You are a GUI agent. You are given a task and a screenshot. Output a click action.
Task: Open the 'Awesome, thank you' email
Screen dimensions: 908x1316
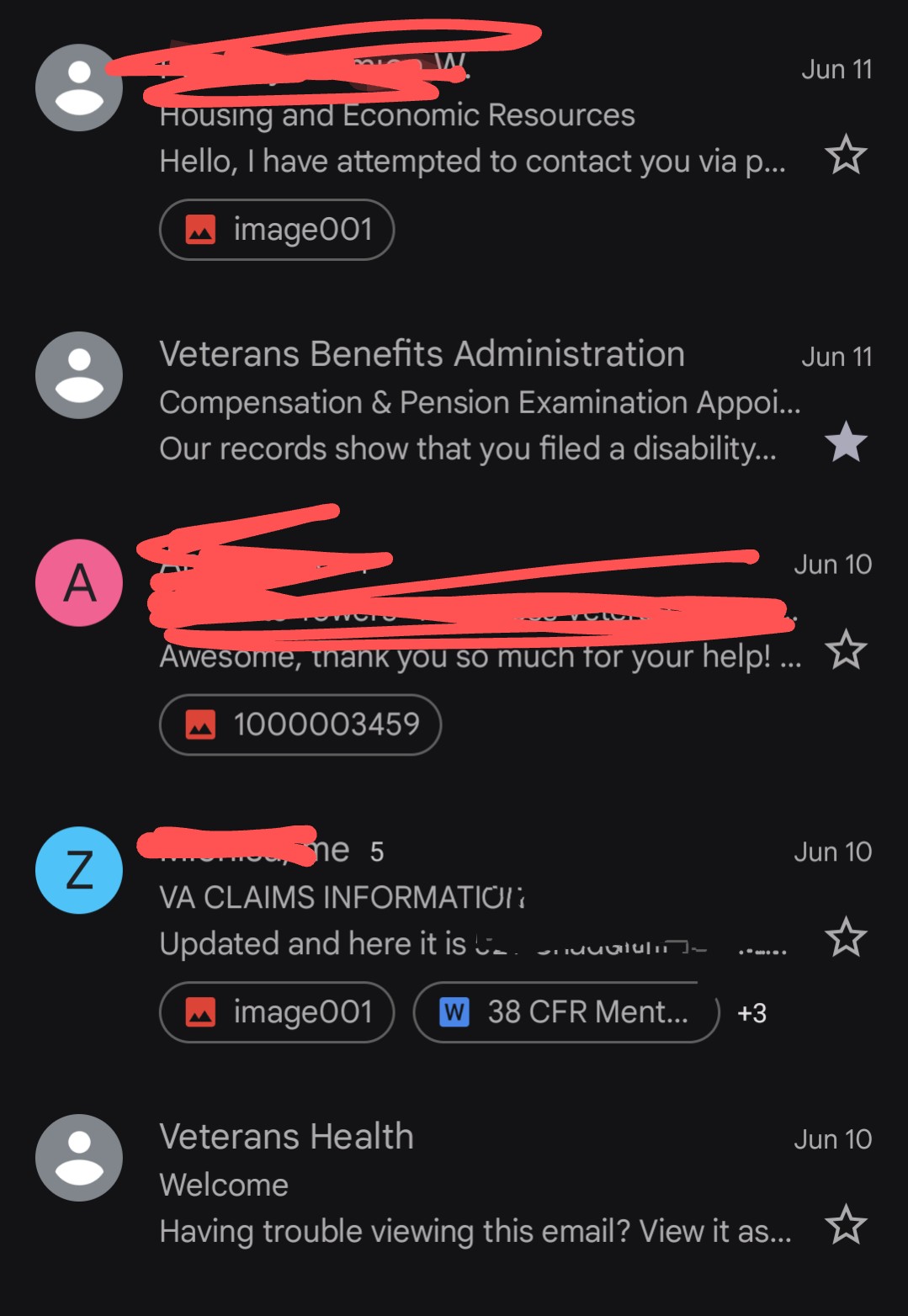[x=471, y=655]
